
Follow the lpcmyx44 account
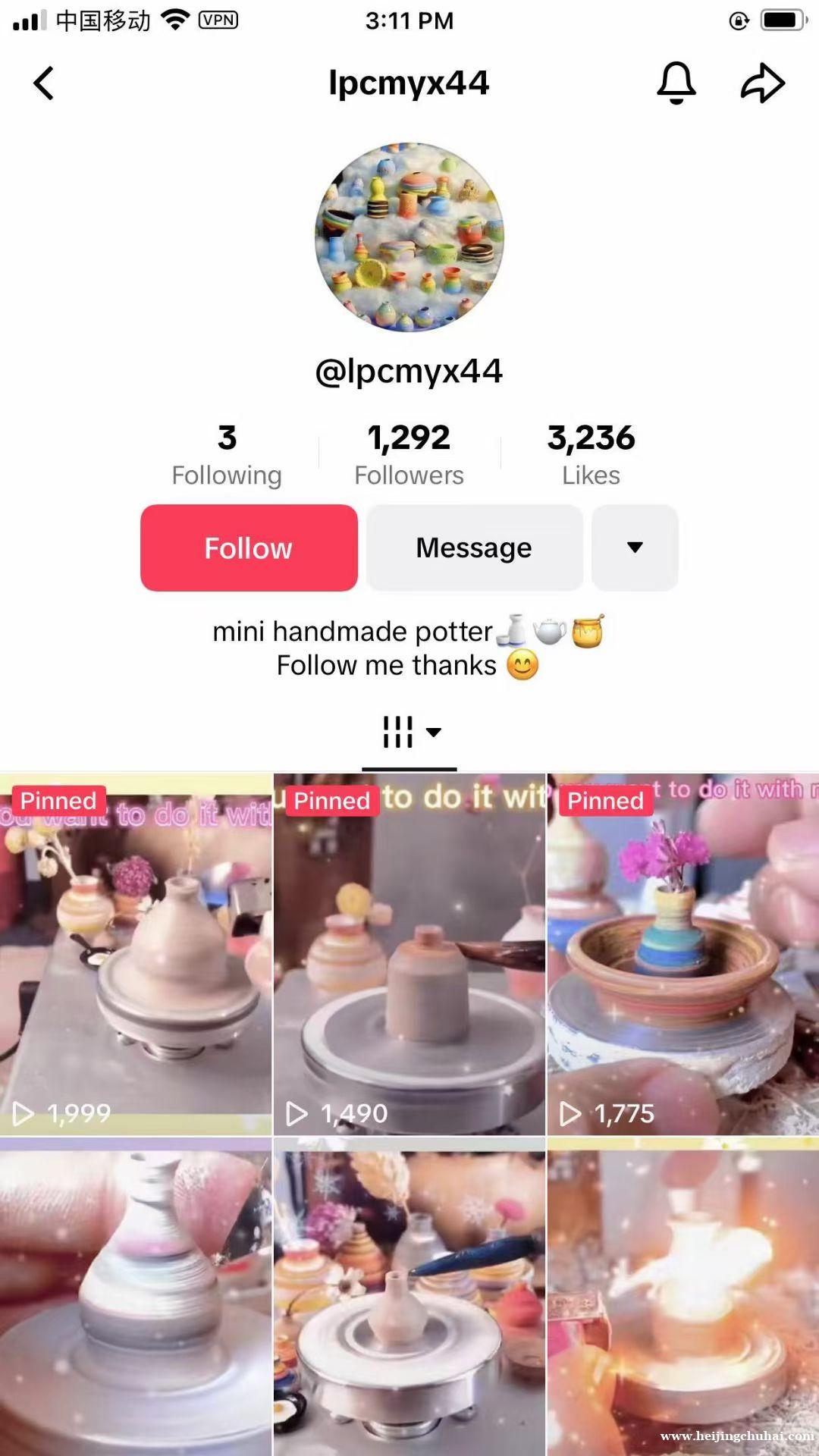point(249,548)
